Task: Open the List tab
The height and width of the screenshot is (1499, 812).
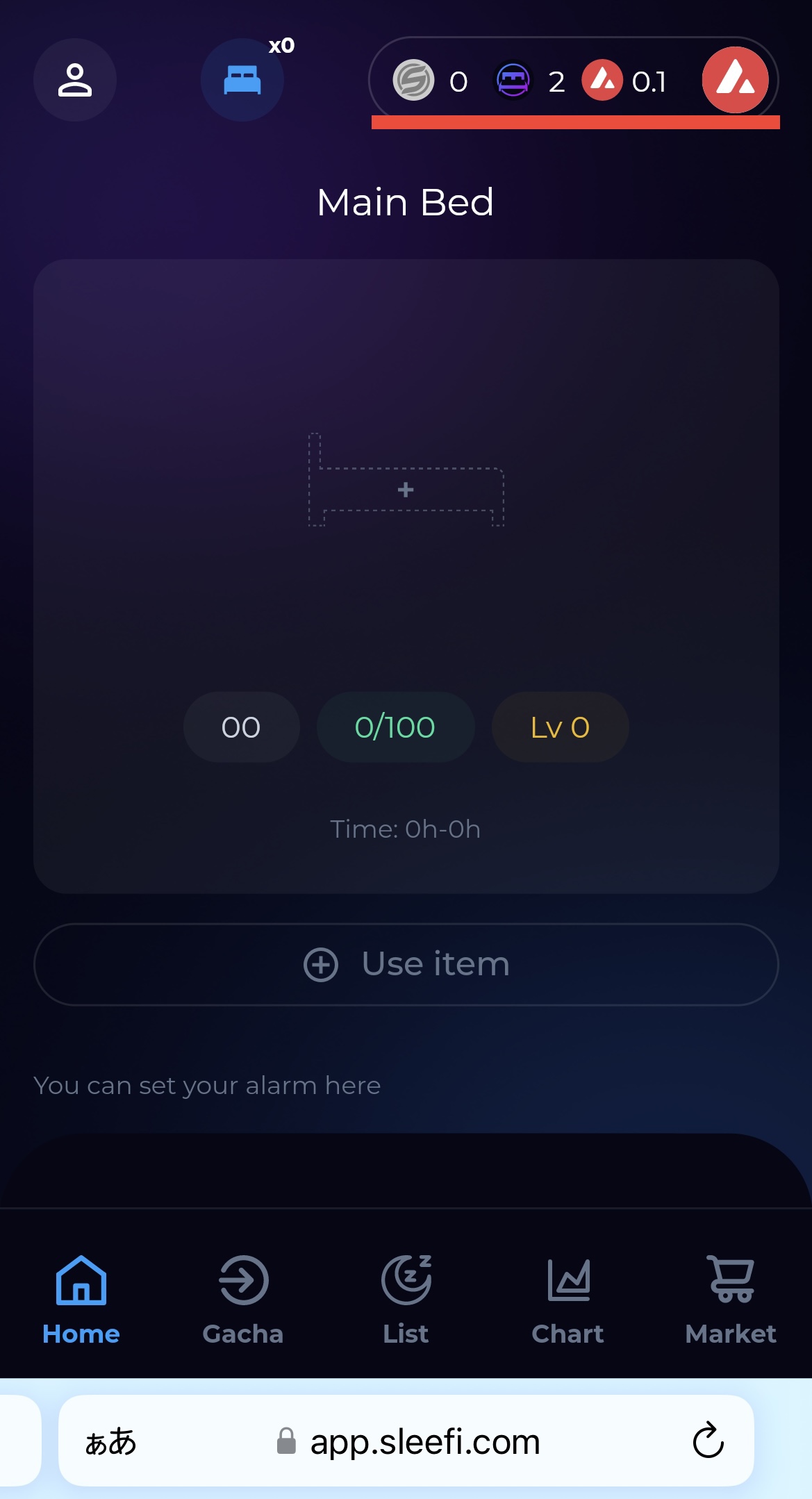Action: [x=406, y=1299]
